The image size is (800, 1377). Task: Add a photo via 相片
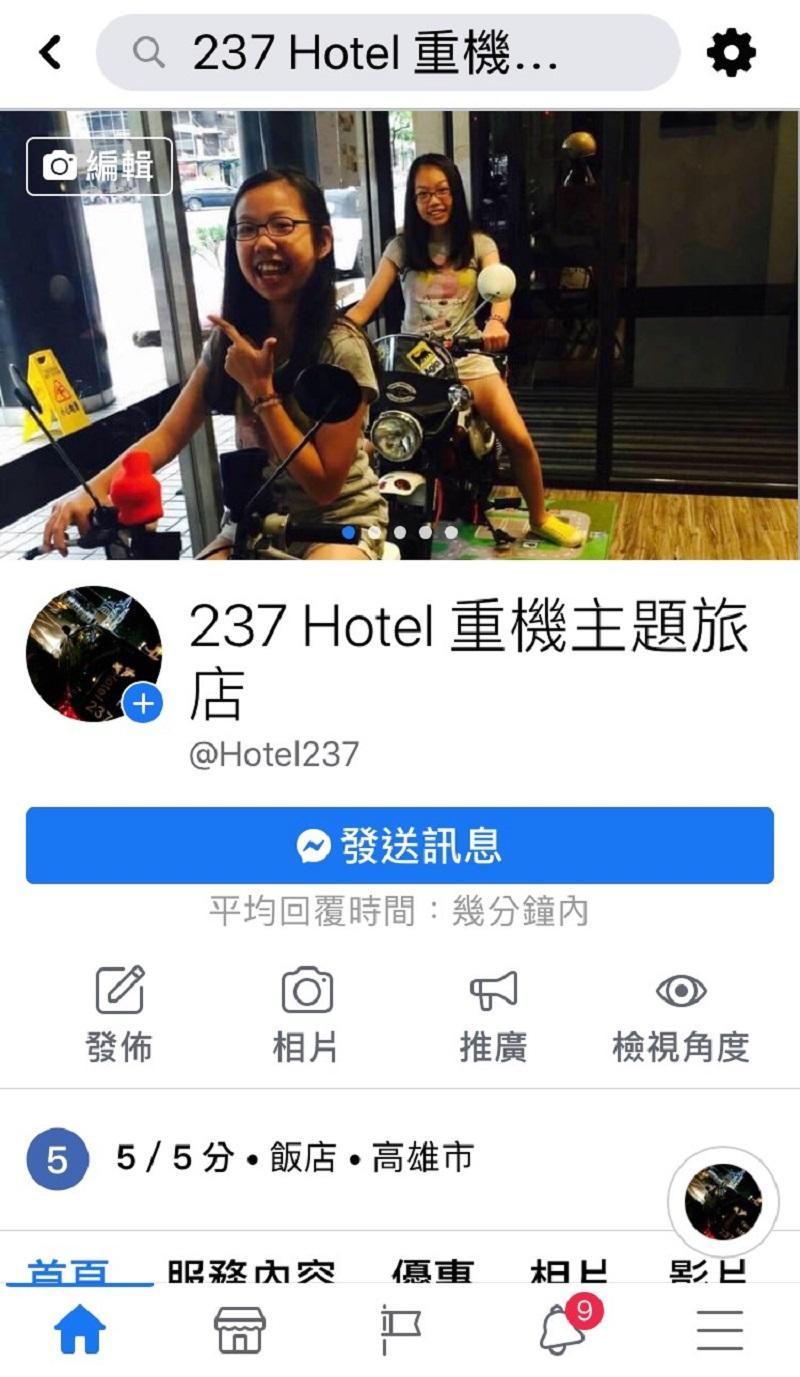306,1014
